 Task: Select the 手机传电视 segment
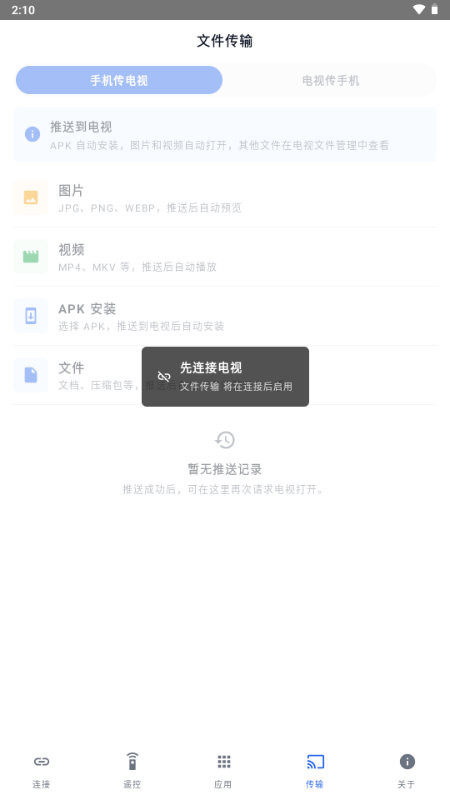[x=119, y=80]
